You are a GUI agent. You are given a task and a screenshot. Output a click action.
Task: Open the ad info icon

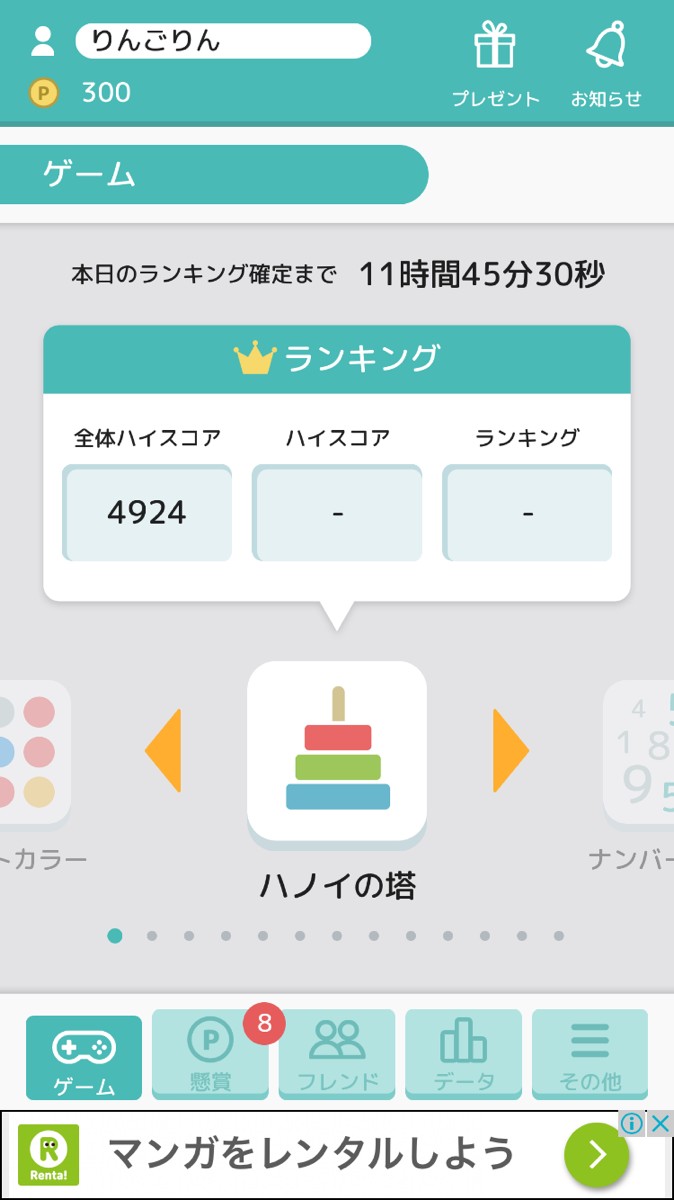pyautogui.click(x=632, y=1124)
